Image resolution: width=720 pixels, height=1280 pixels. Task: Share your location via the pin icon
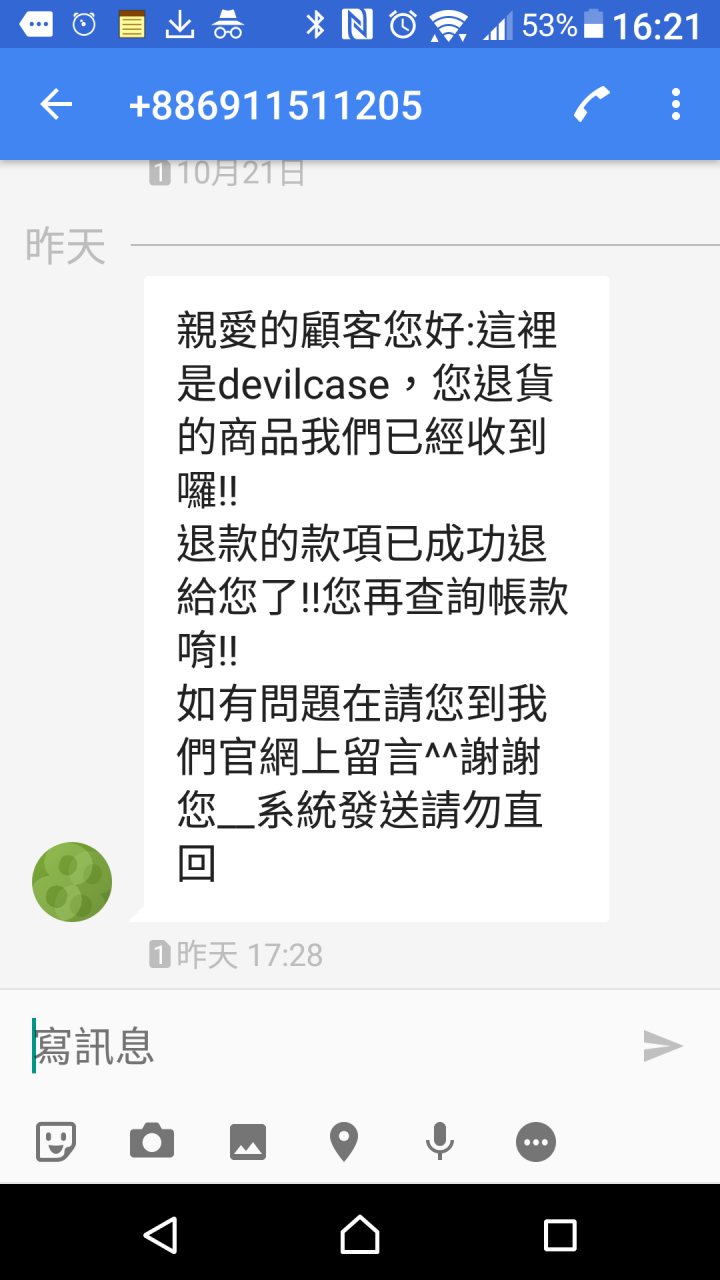click(343, 1141)
